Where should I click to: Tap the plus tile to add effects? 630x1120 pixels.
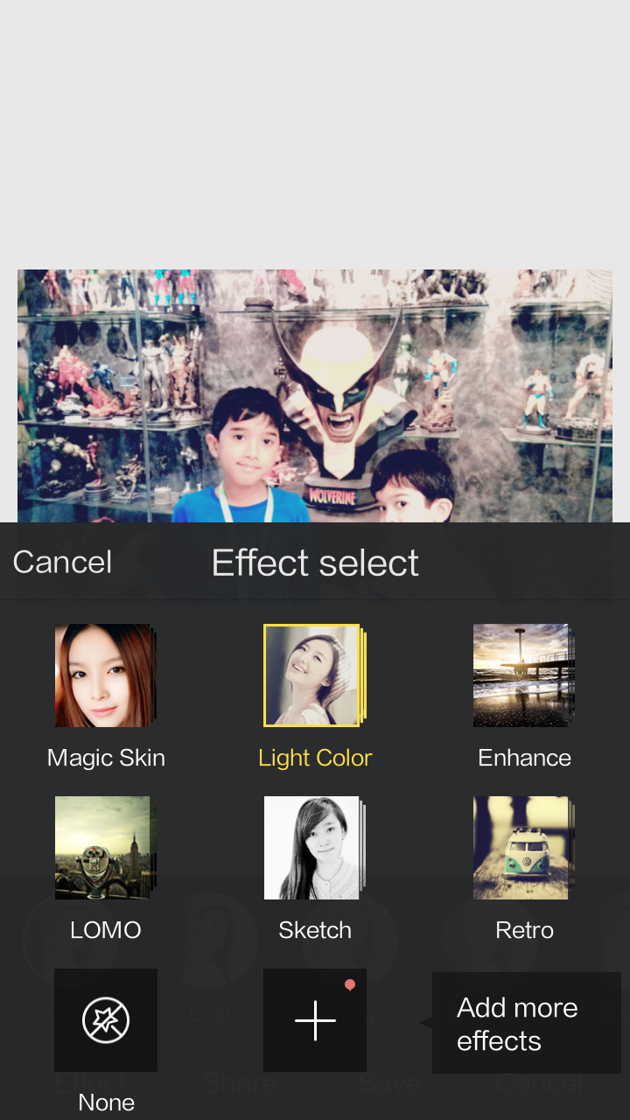314,1020
